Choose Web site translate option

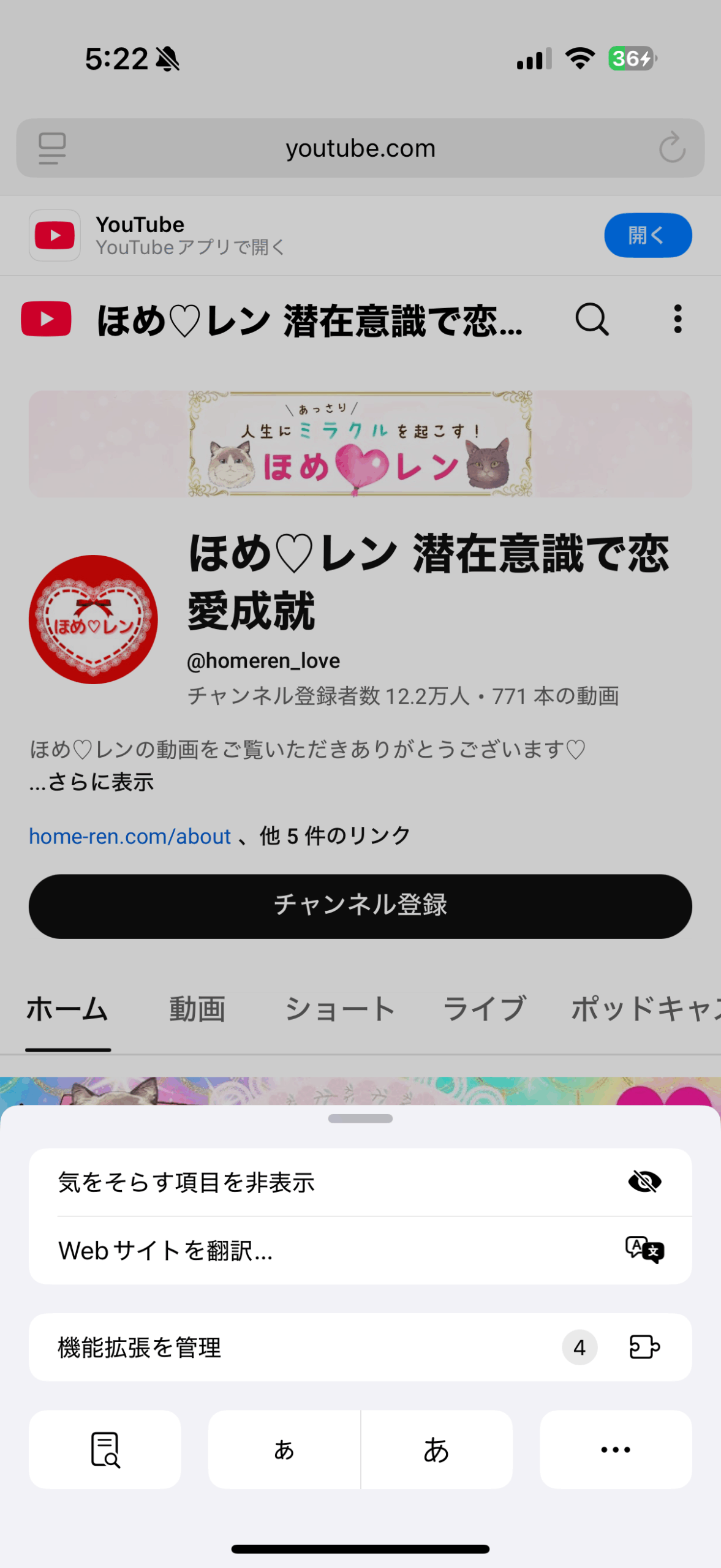pyautogui.click(x=360, y=1250)
